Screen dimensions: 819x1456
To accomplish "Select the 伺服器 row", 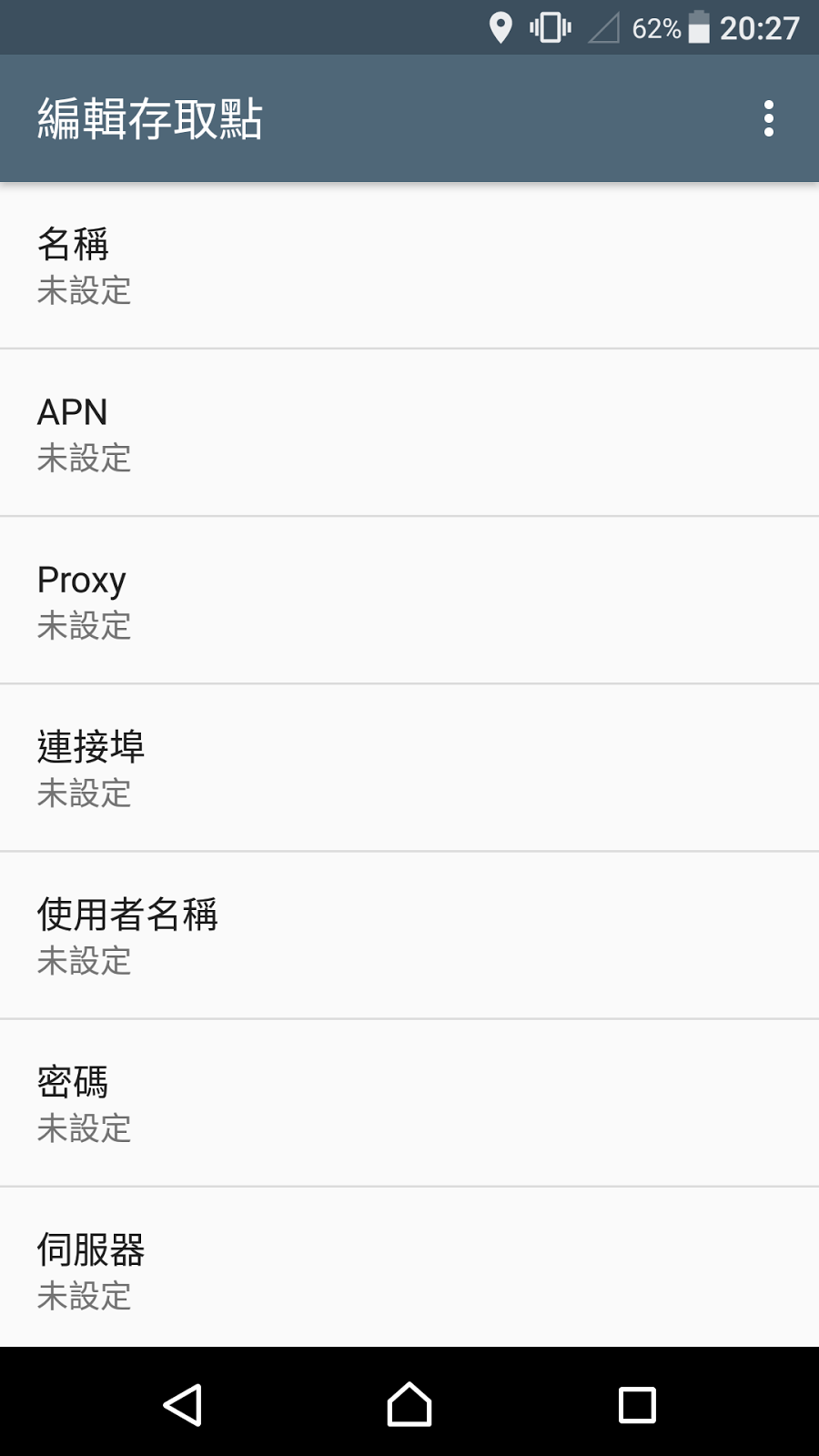I will point(409,1269).
